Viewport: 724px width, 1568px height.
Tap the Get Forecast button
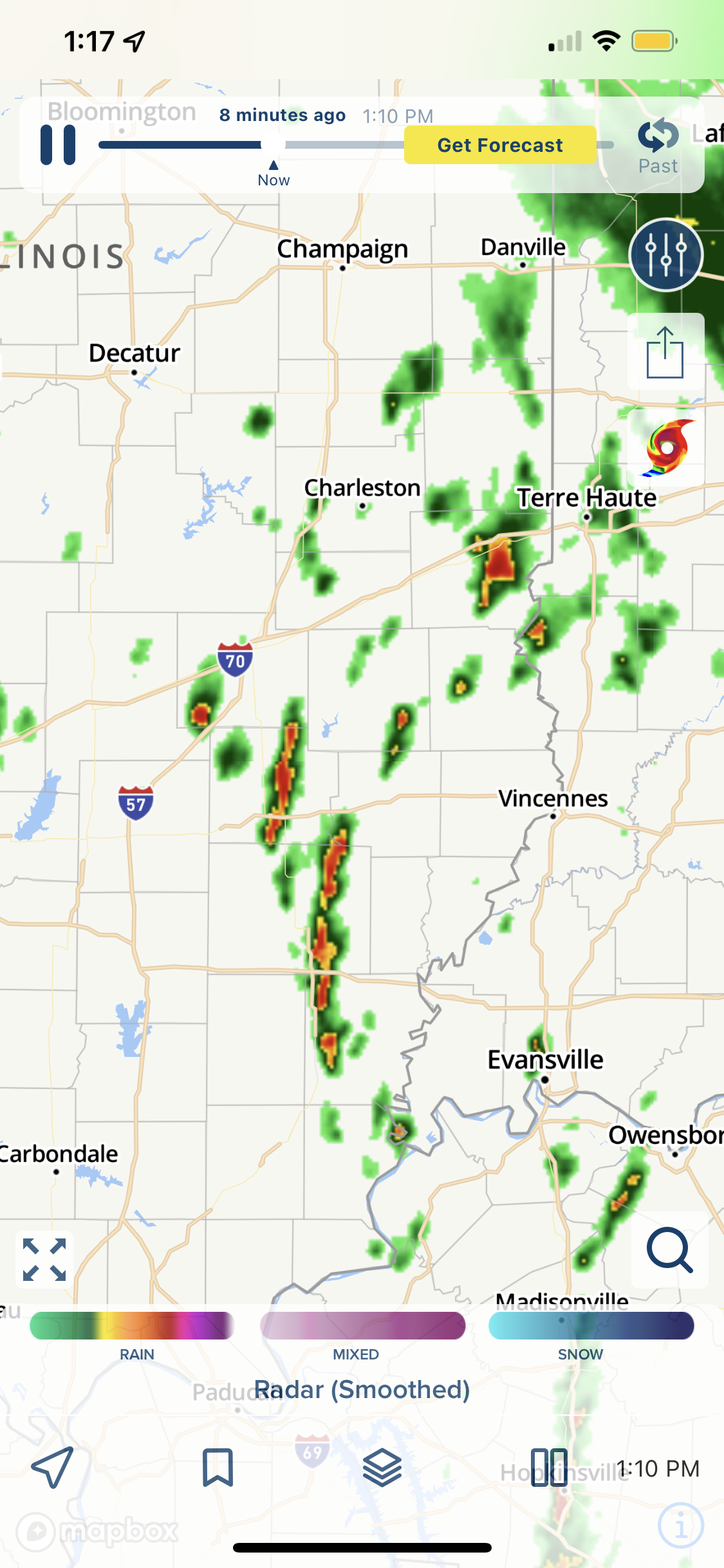(x=500, y=145)
